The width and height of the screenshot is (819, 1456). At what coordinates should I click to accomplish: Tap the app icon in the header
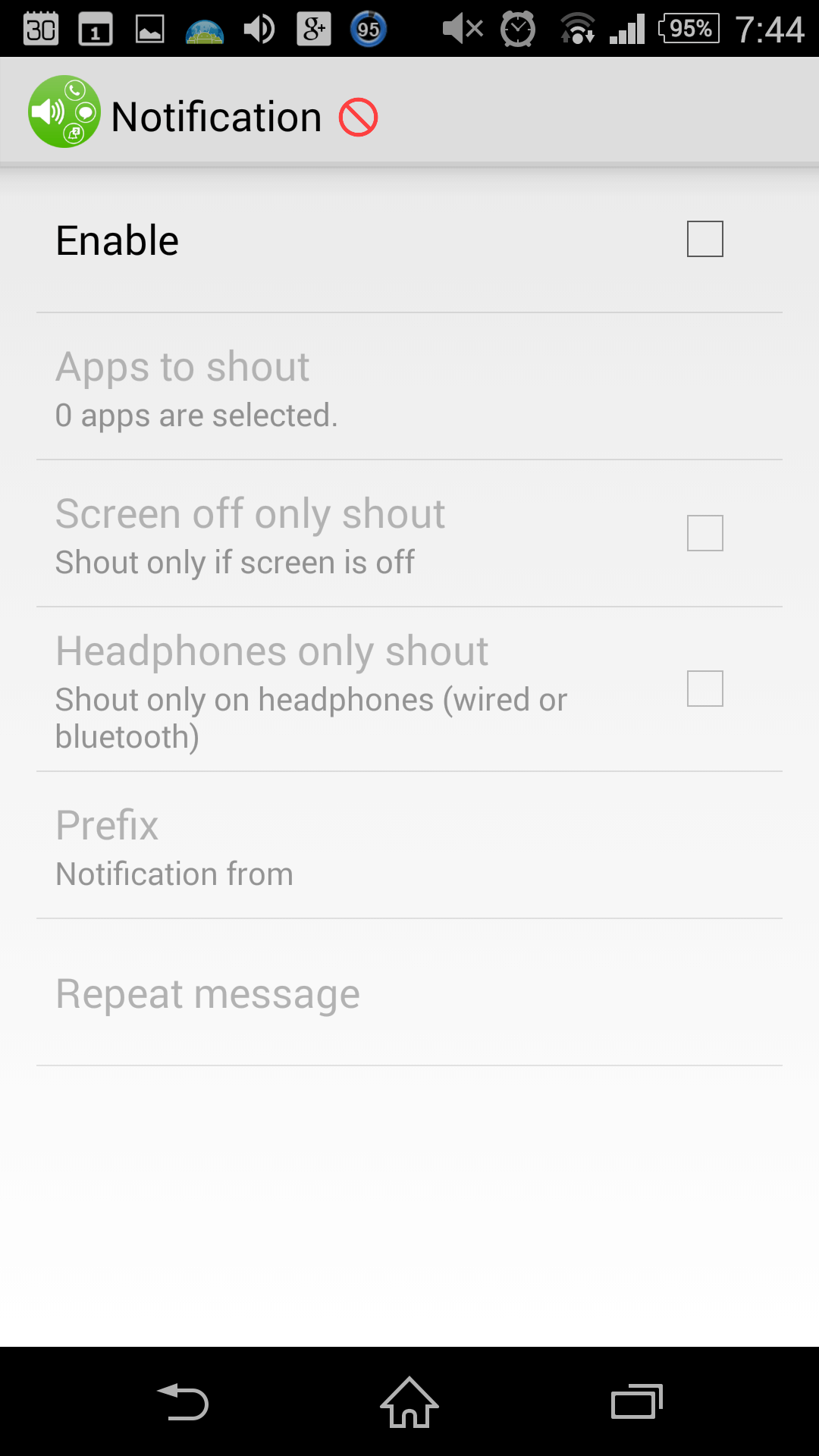[x=64, y=111]
